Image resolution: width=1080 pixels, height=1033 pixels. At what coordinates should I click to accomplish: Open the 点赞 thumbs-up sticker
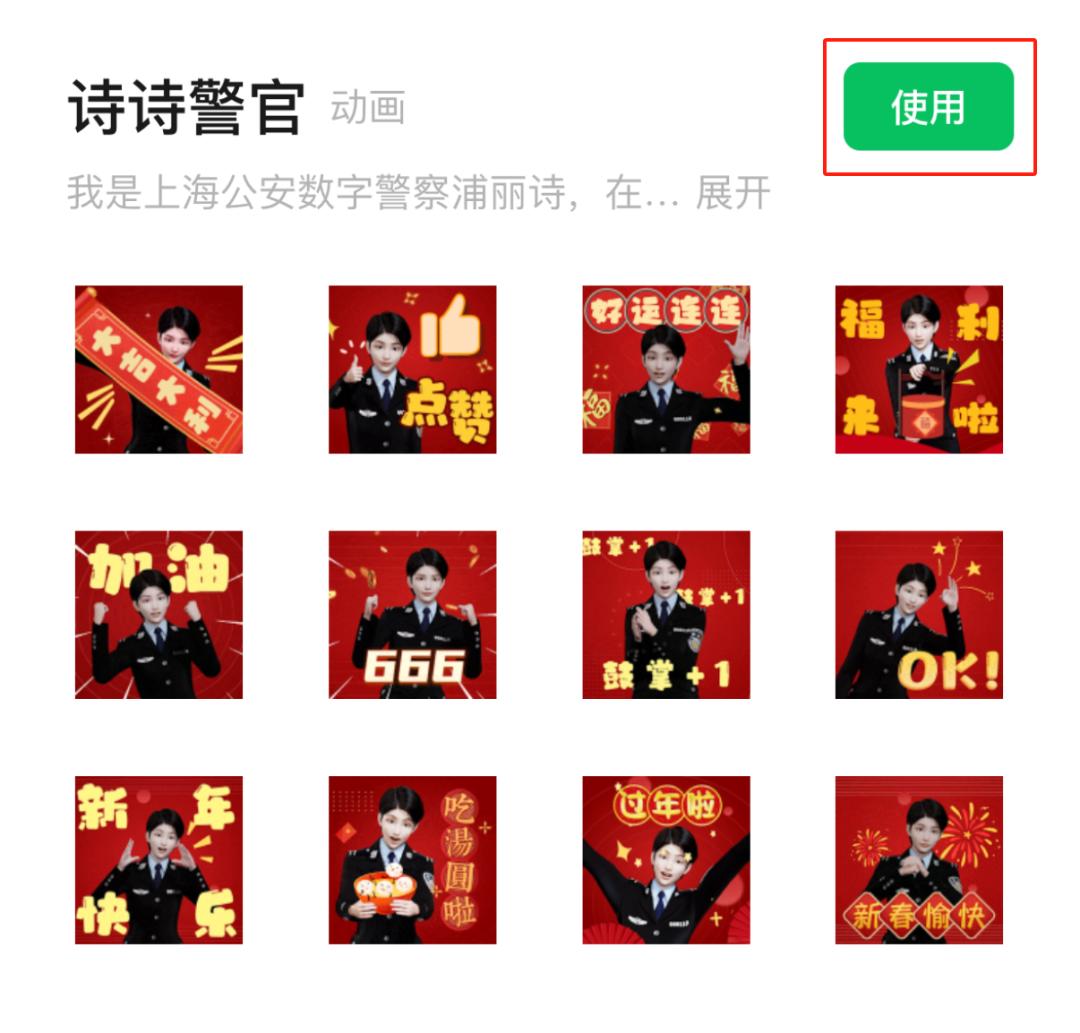pyautogui.click(x=412, y=369)
